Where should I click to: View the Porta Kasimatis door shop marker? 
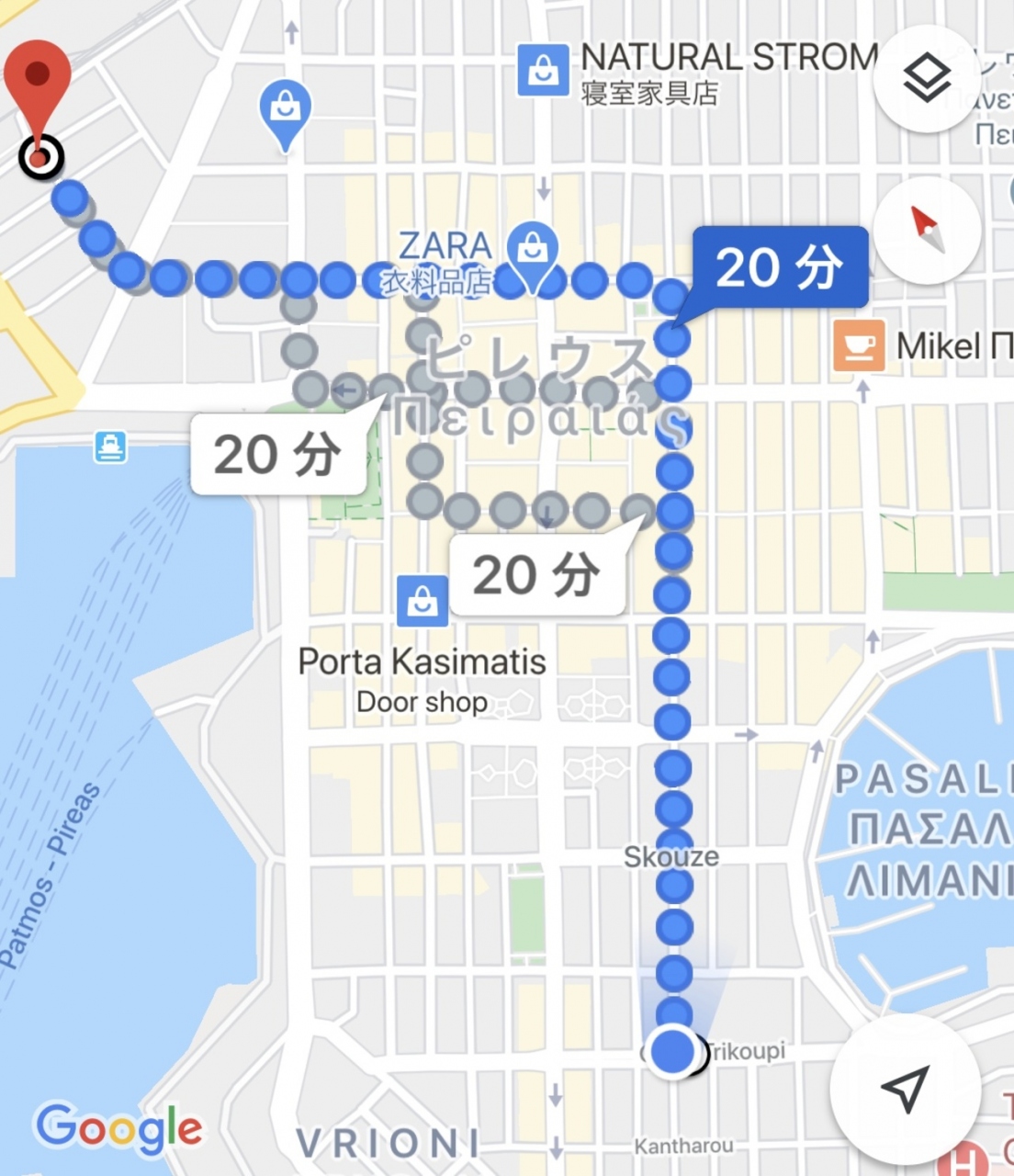(422, 601)
